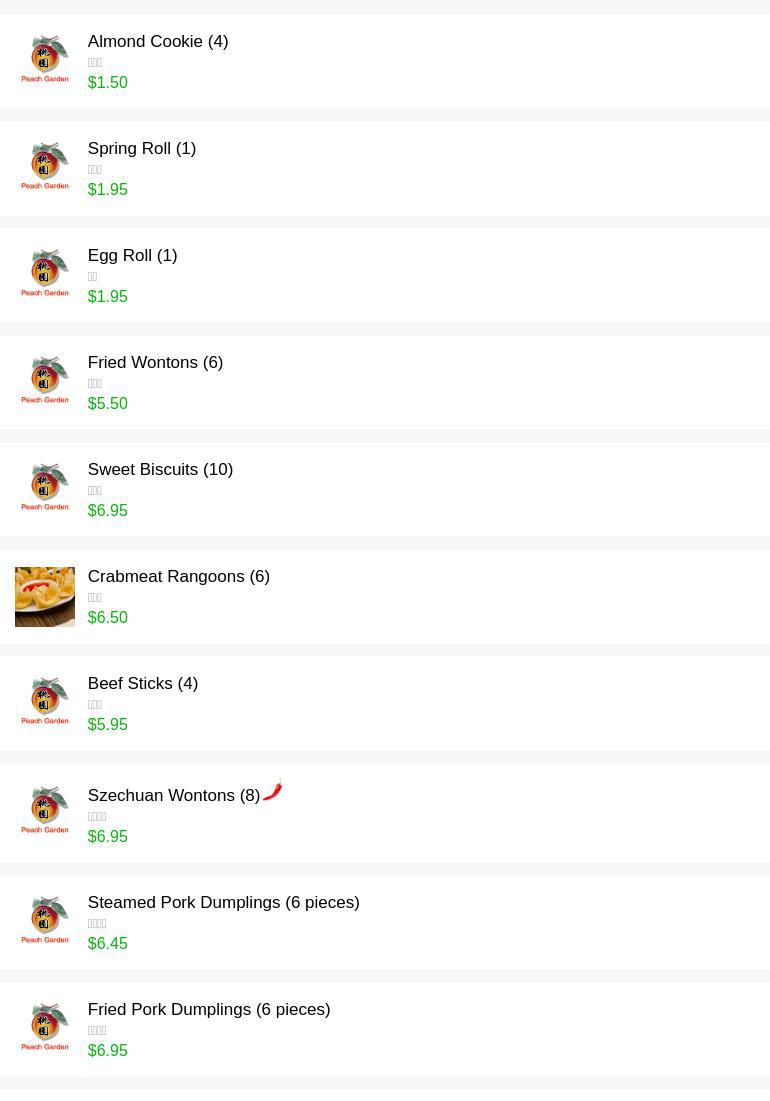Pick the Beef Sticks (4) item
Viewport: 770px width, 1101px height.
[x=142, y=684]
